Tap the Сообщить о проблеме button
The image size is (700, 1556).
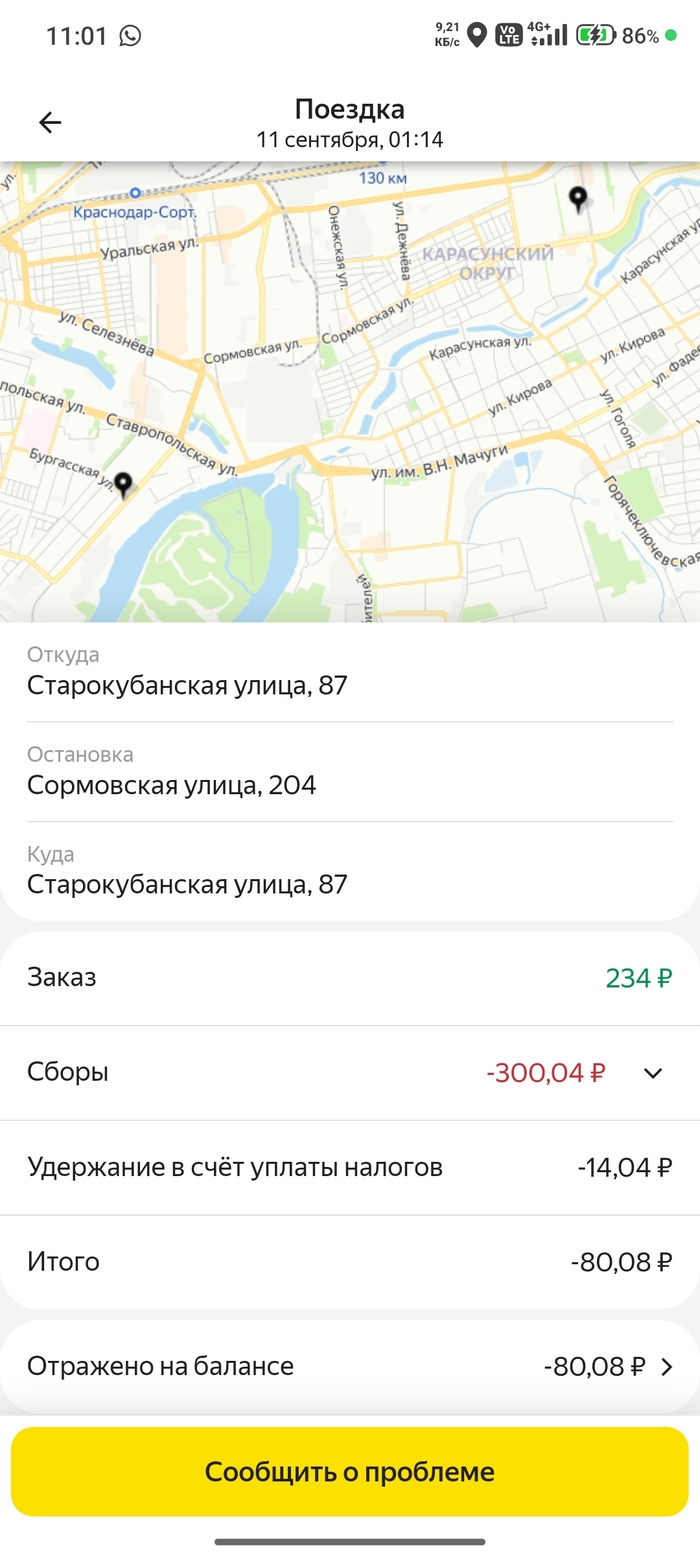tap(350, 1472)
